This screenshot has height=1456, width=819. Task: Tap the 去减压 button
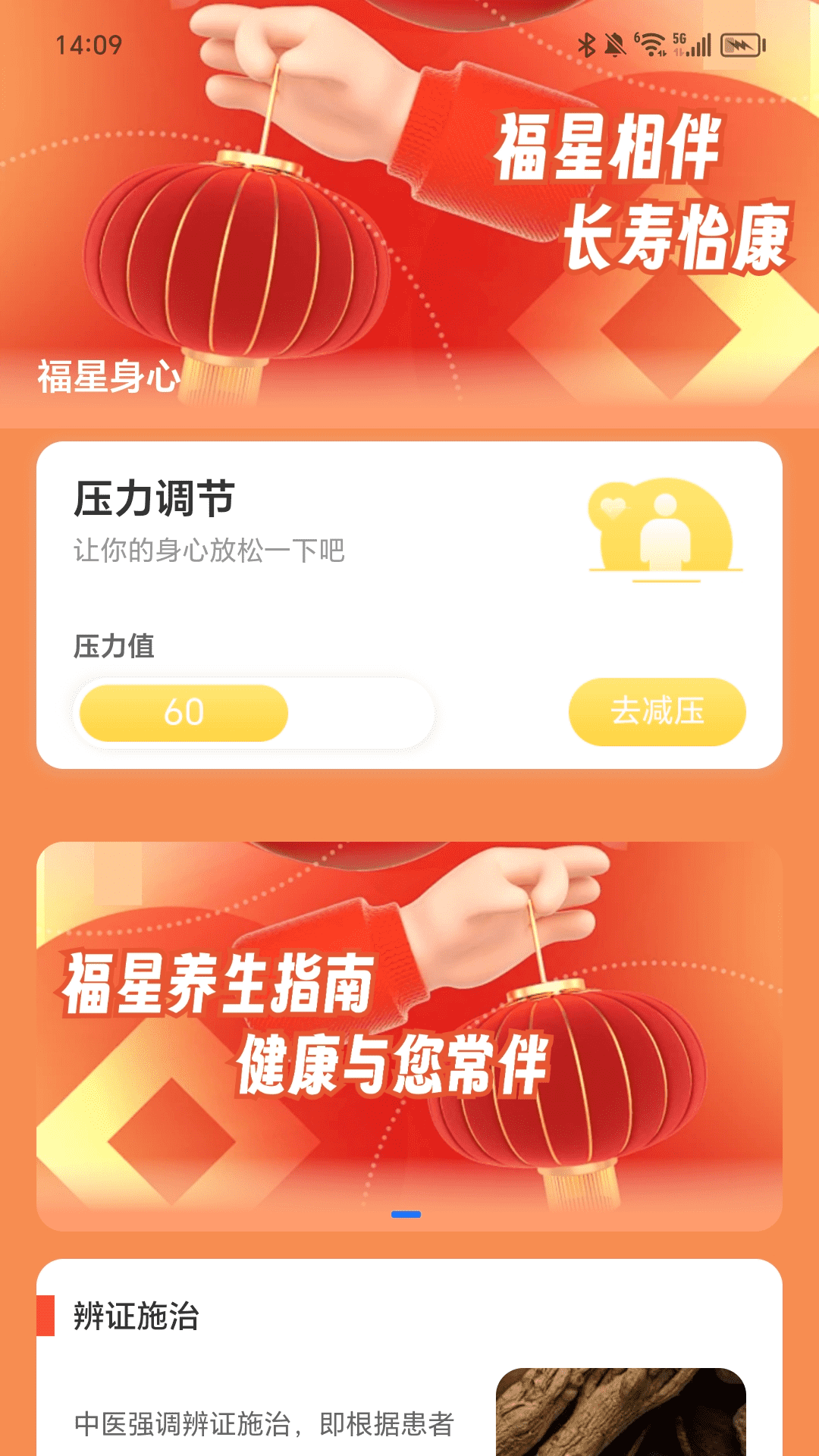(x=657, y=711)
